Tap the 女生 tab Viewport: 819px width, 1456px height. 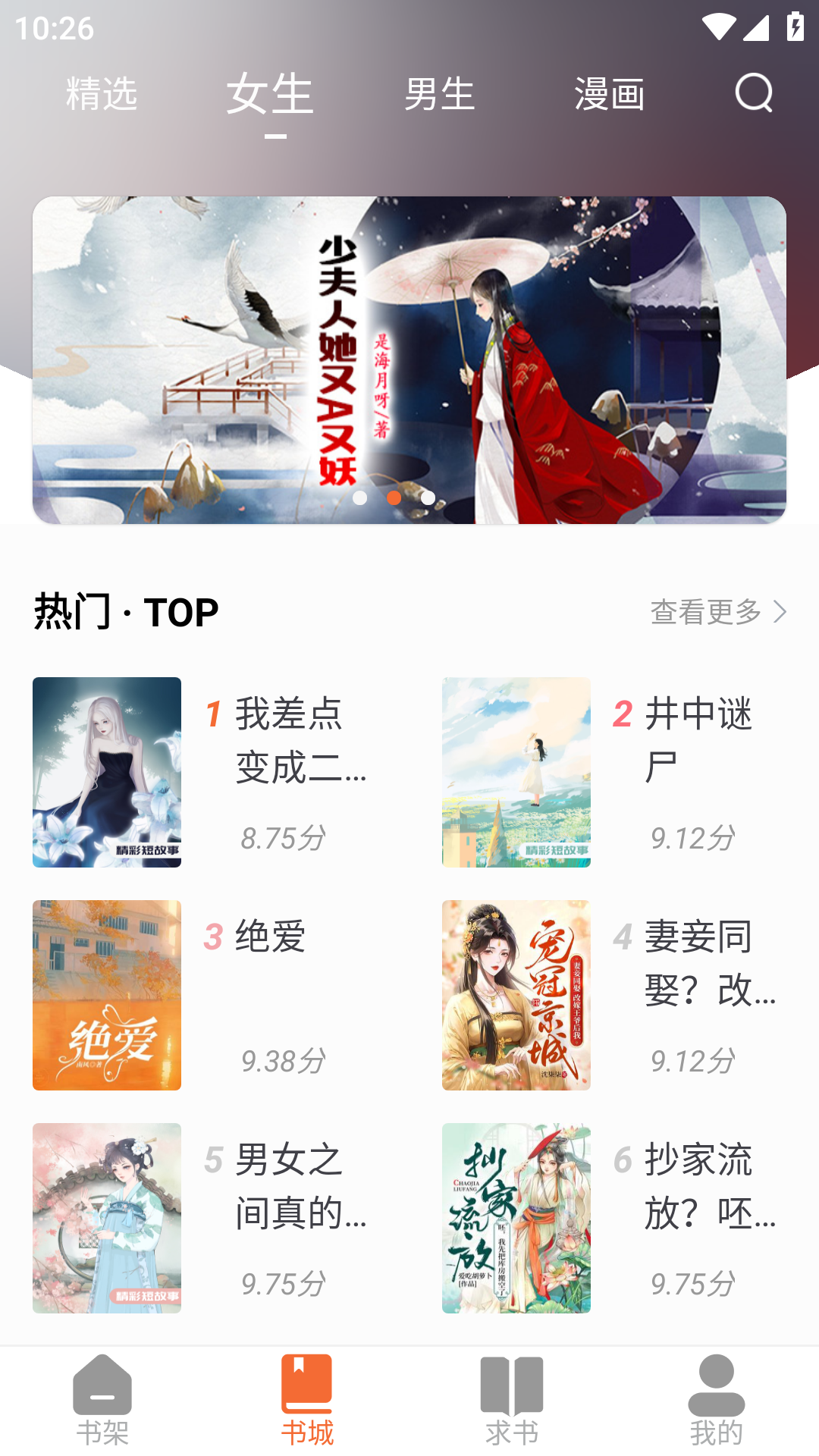tap(270, 94)
